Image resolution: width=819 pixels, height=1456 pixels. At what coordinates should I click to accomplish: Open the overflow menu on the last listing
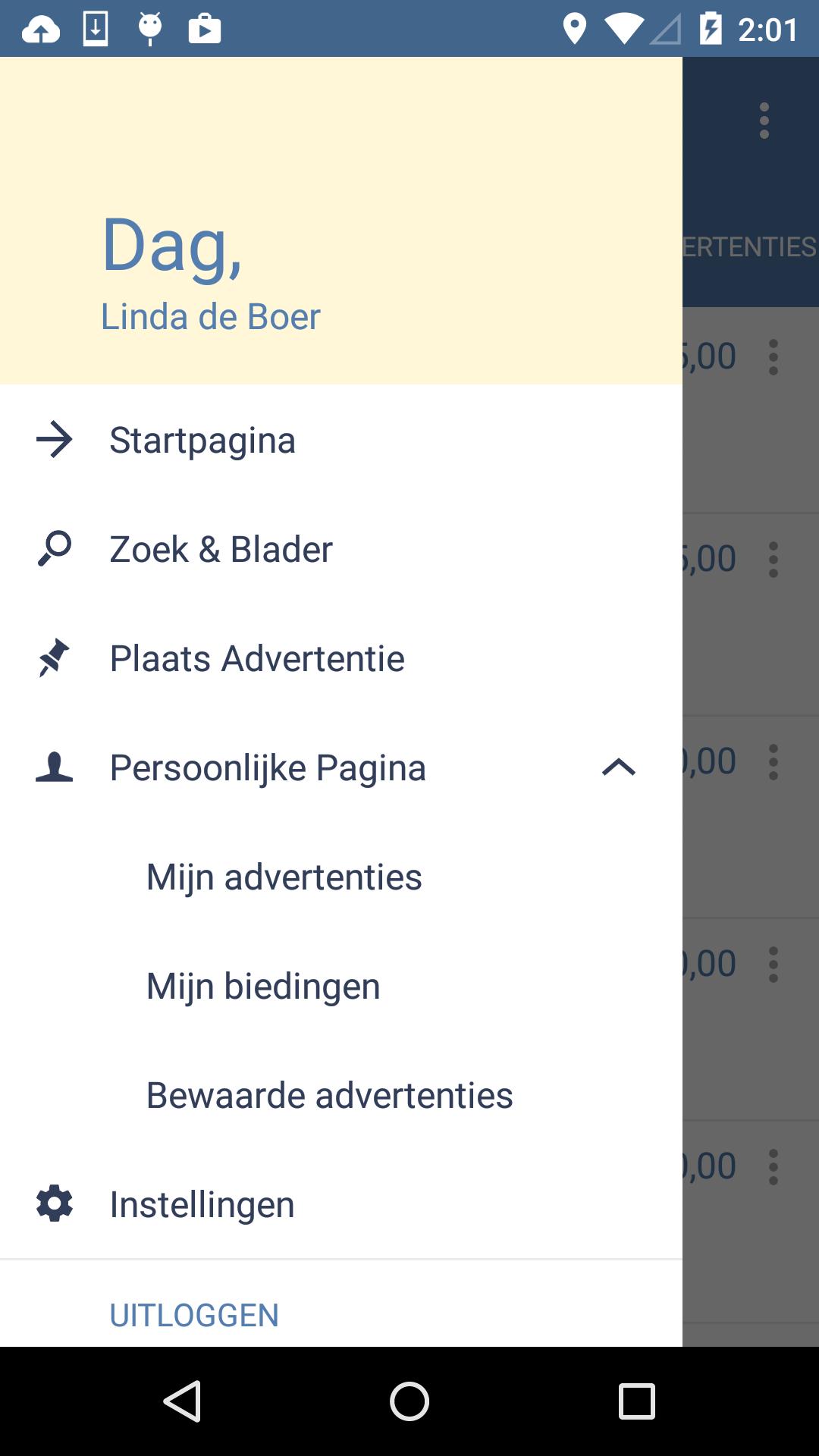coord(774,1165)
